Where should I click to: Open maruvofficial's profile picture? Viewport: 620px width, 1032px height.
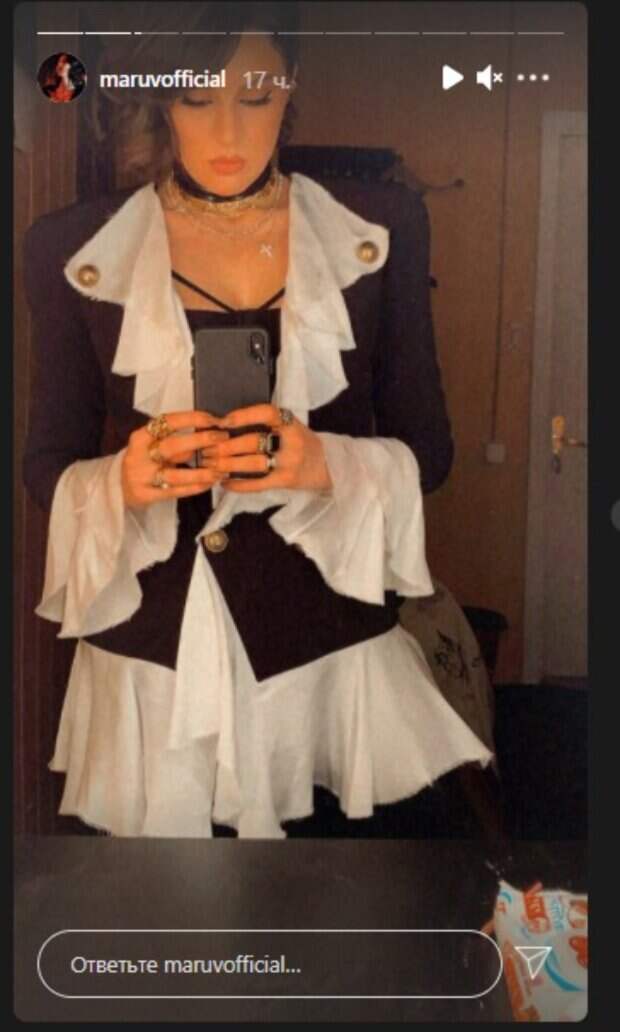pyautogui.click(x=62, y=78)
